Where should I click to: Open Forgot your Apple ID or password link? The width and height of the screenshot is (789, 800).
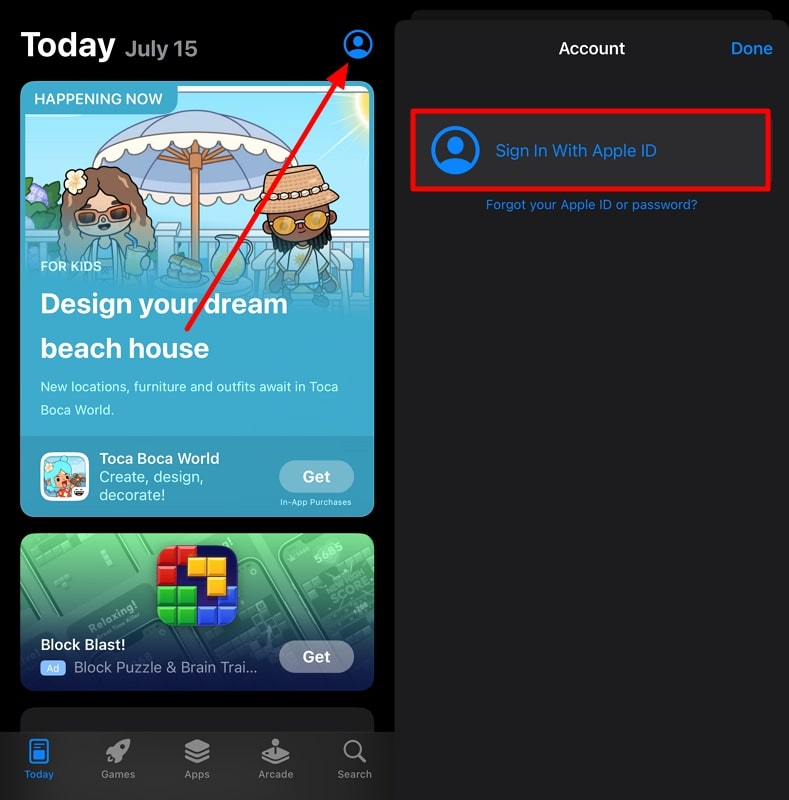pos(591,204)
